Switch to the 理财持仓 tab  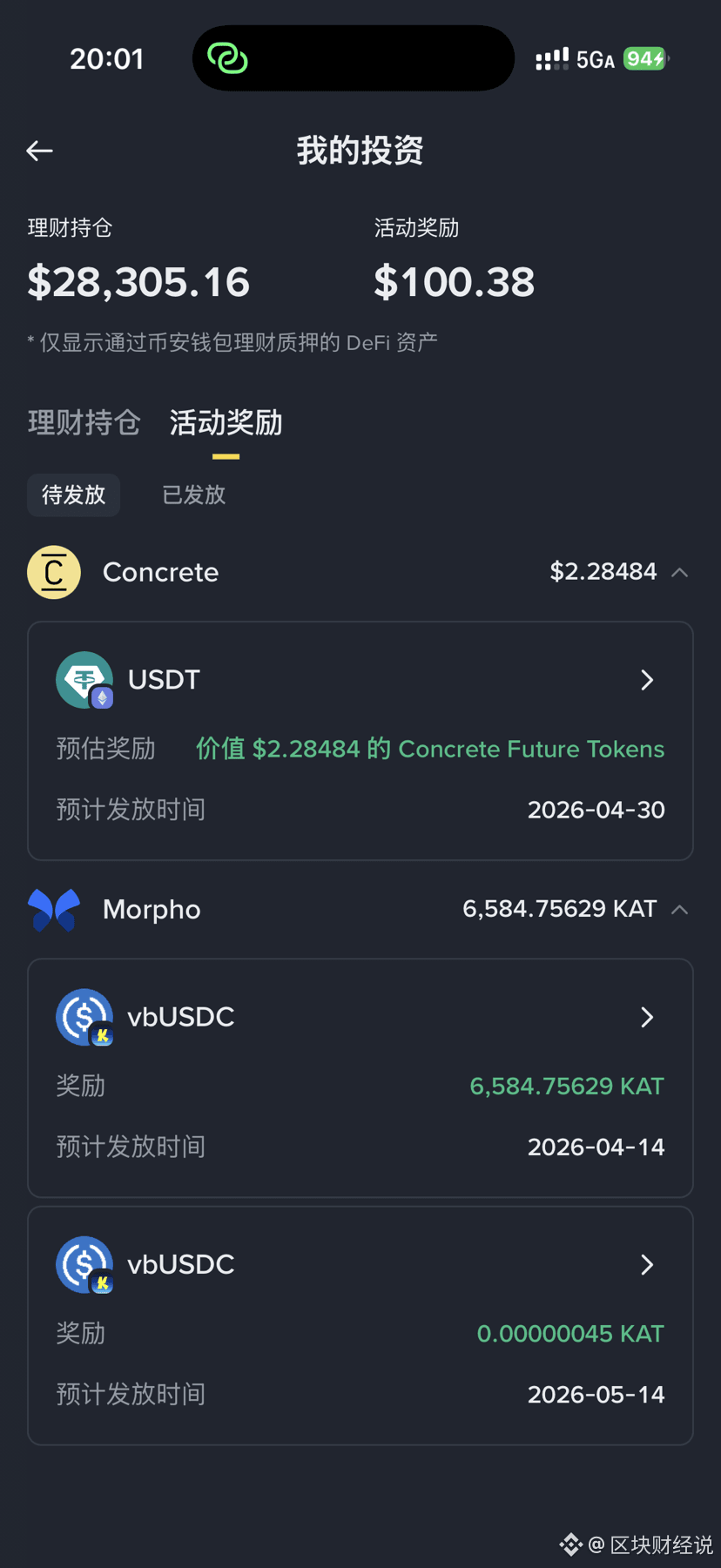click(x=84, y=423)
